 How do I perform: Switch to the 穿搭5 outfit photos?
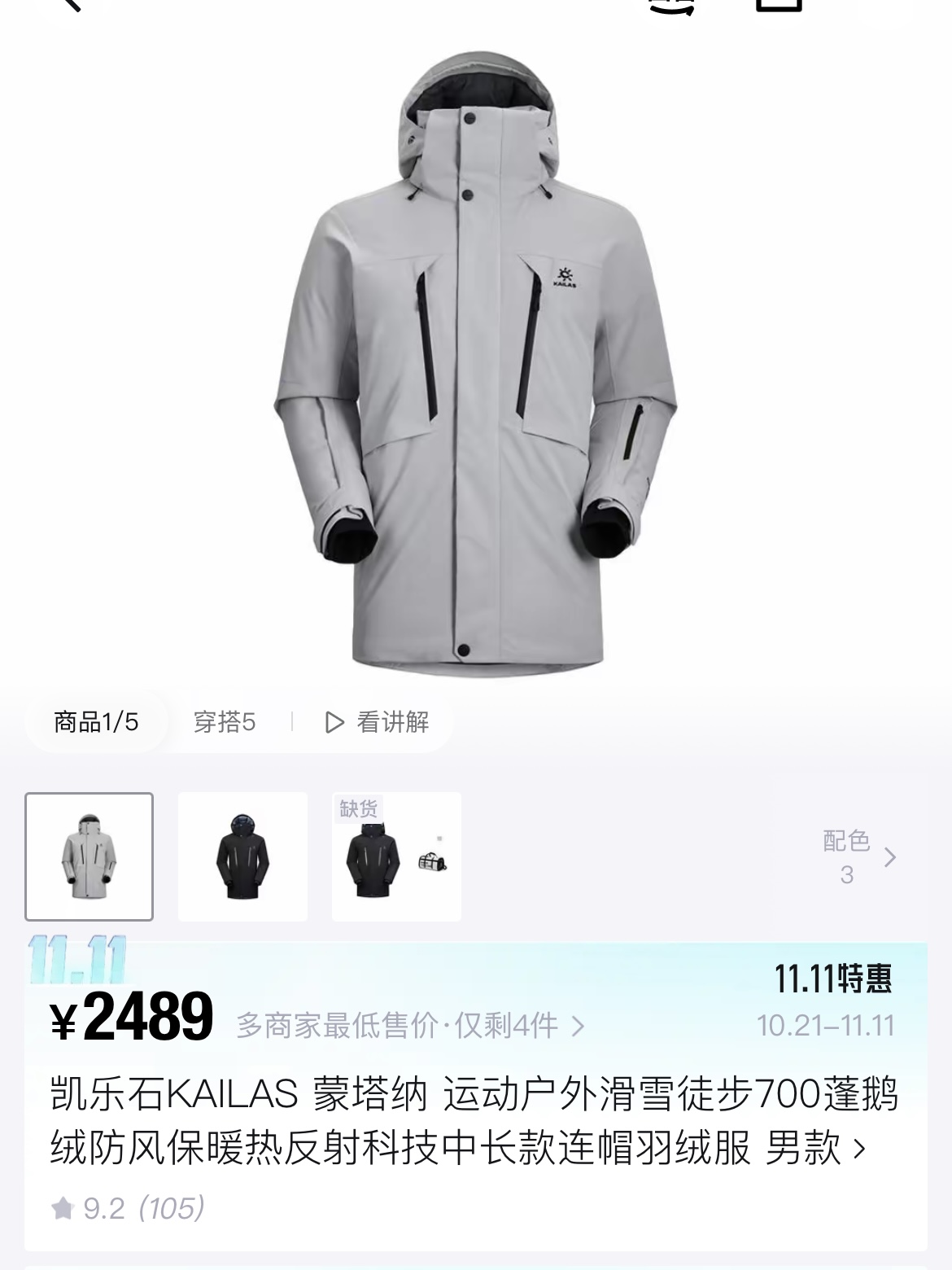coord(225,722)
